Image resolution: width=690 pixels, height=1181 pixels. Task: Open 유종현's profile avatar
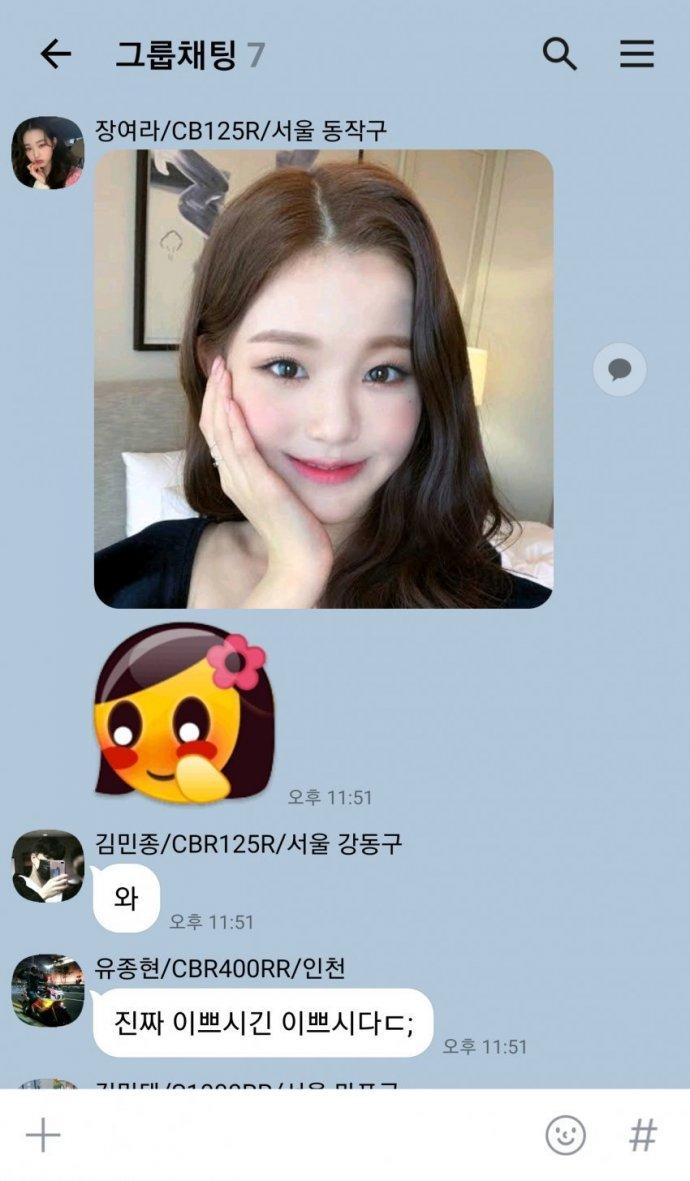click(x=47, y=990)
